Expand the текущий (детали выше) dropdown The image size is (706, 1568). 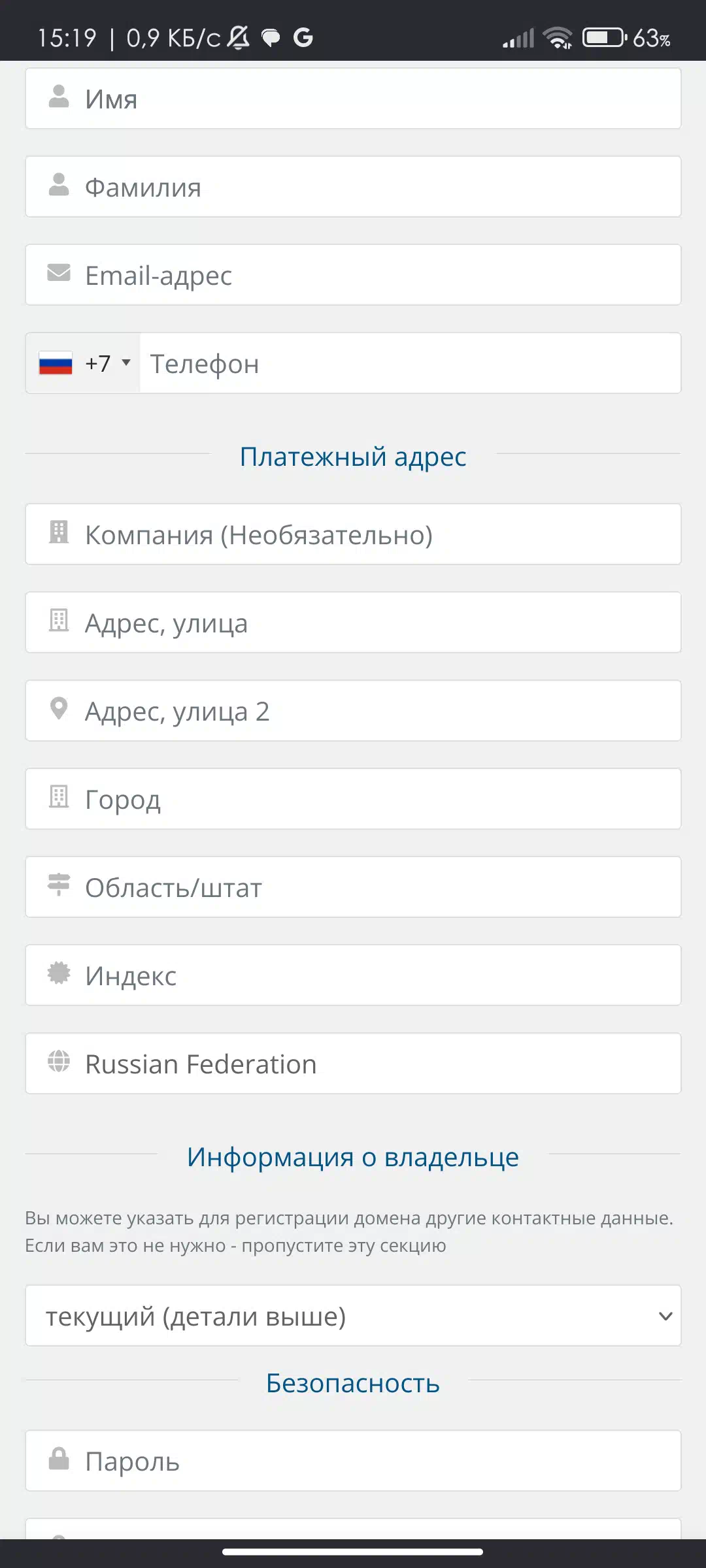click(353, 1316)
